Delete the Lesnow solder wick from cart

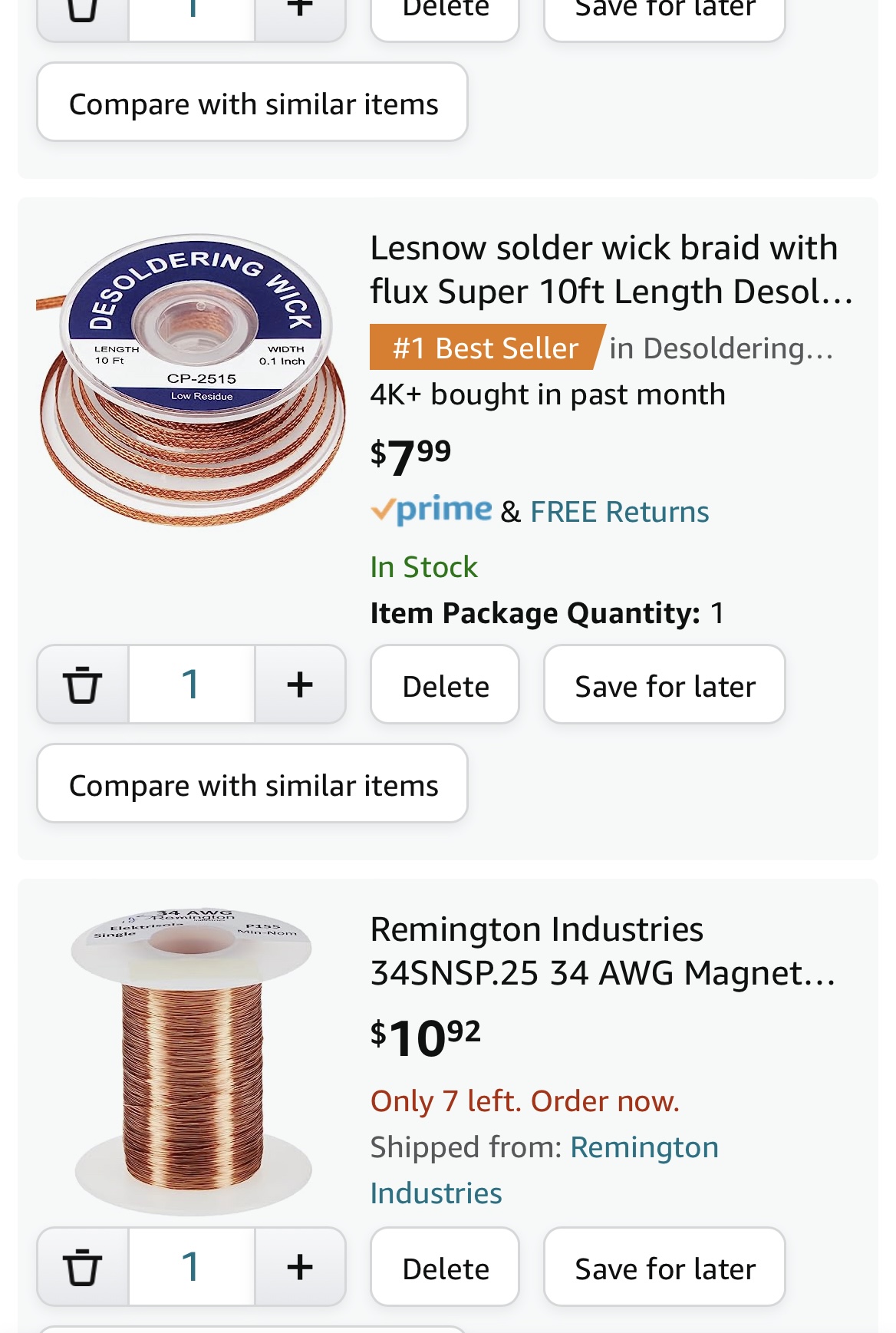coord(445,685)
